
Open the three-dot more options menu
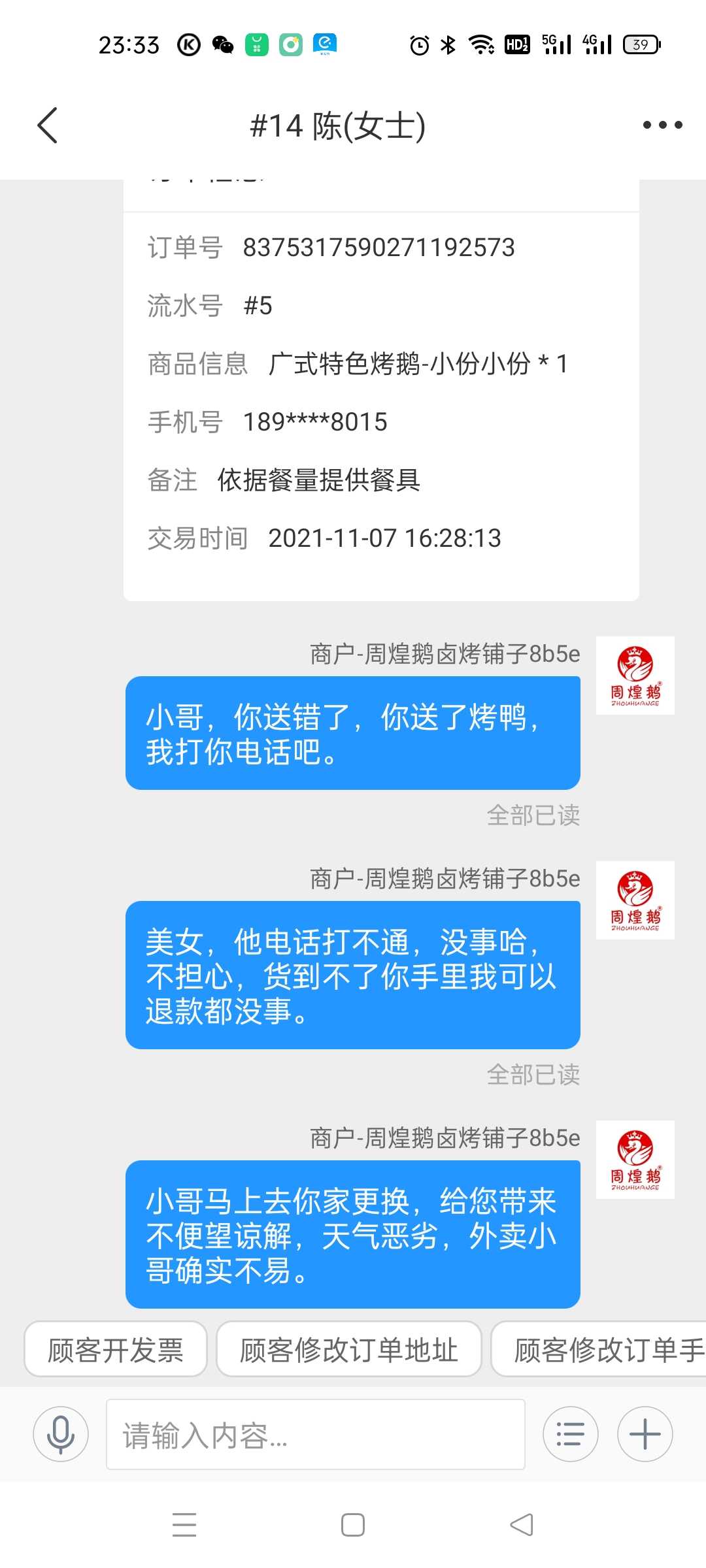point(662,125)
